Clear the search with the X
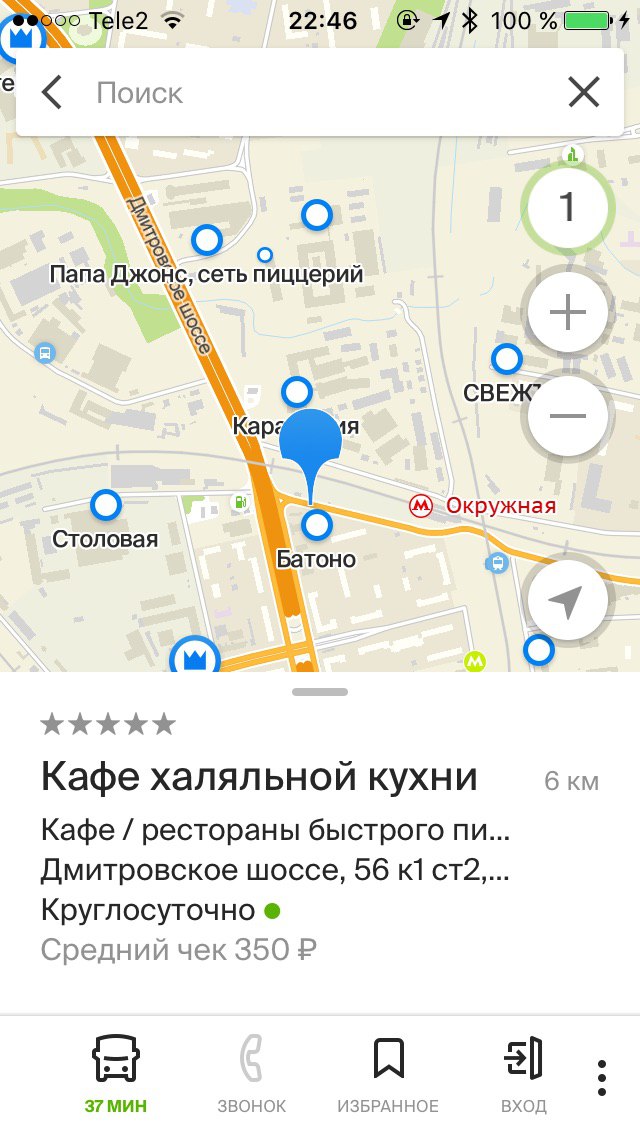 coord(583,93)
